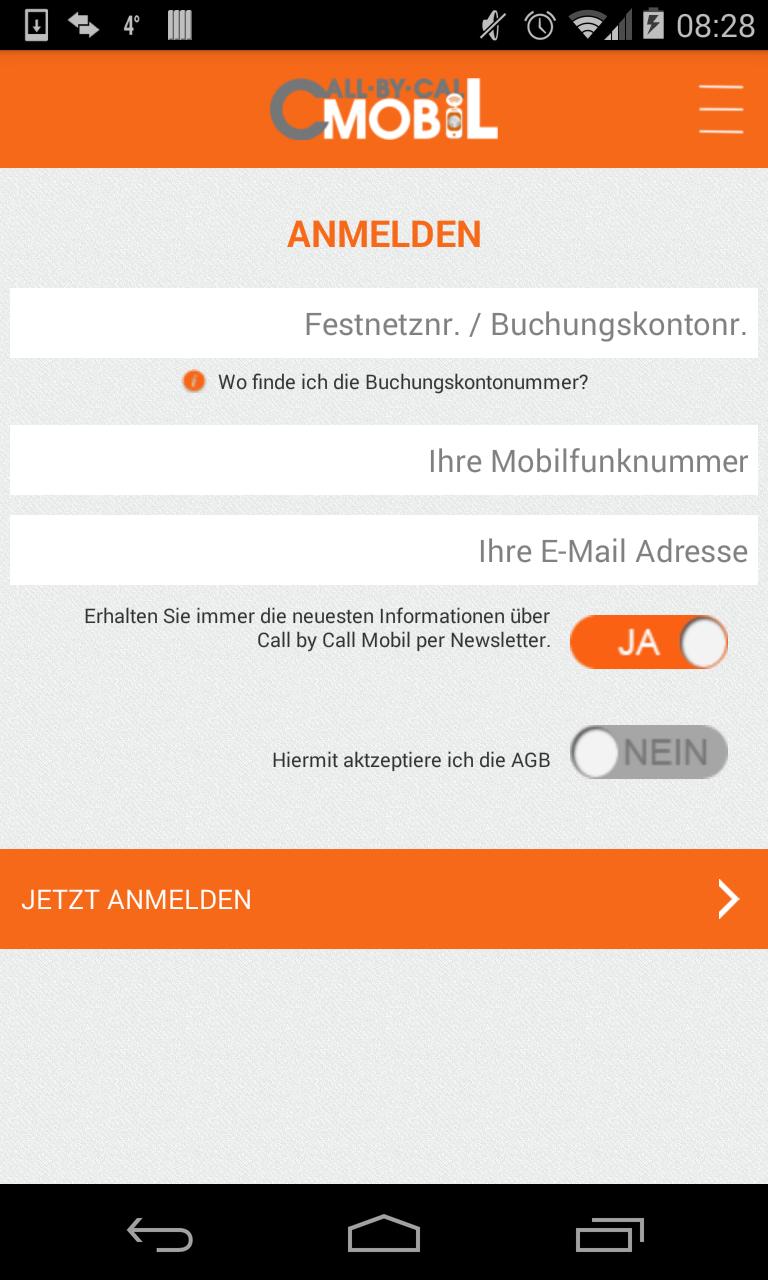Select the Ihre E-Mail Adresse field

[x=384, y=551]
